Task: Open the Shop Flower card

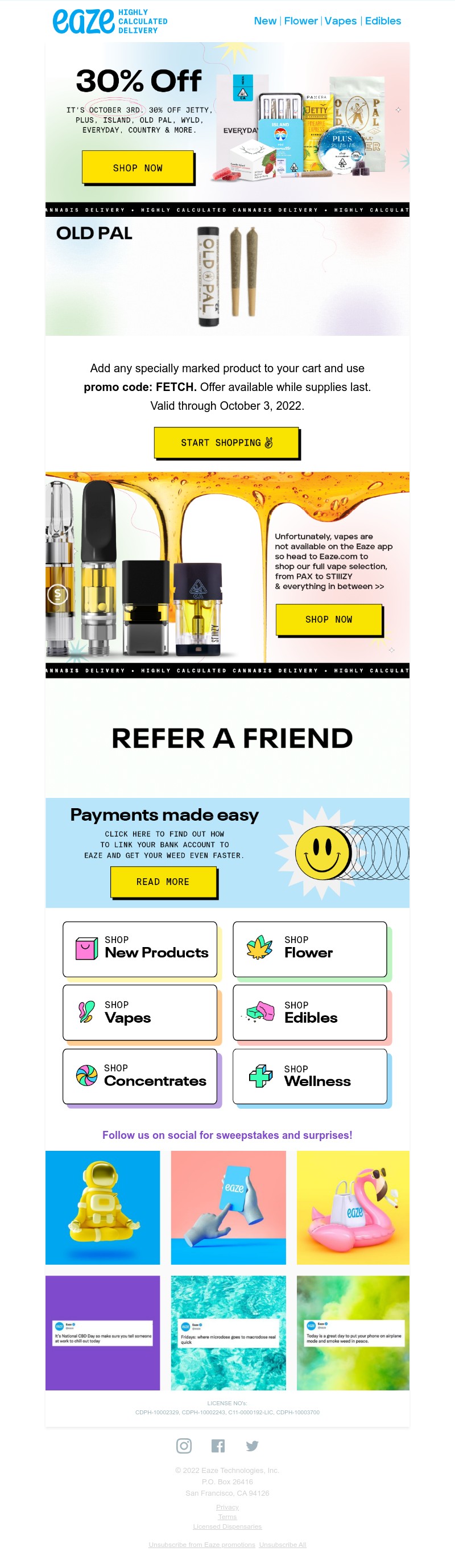Action: point(309,948)
